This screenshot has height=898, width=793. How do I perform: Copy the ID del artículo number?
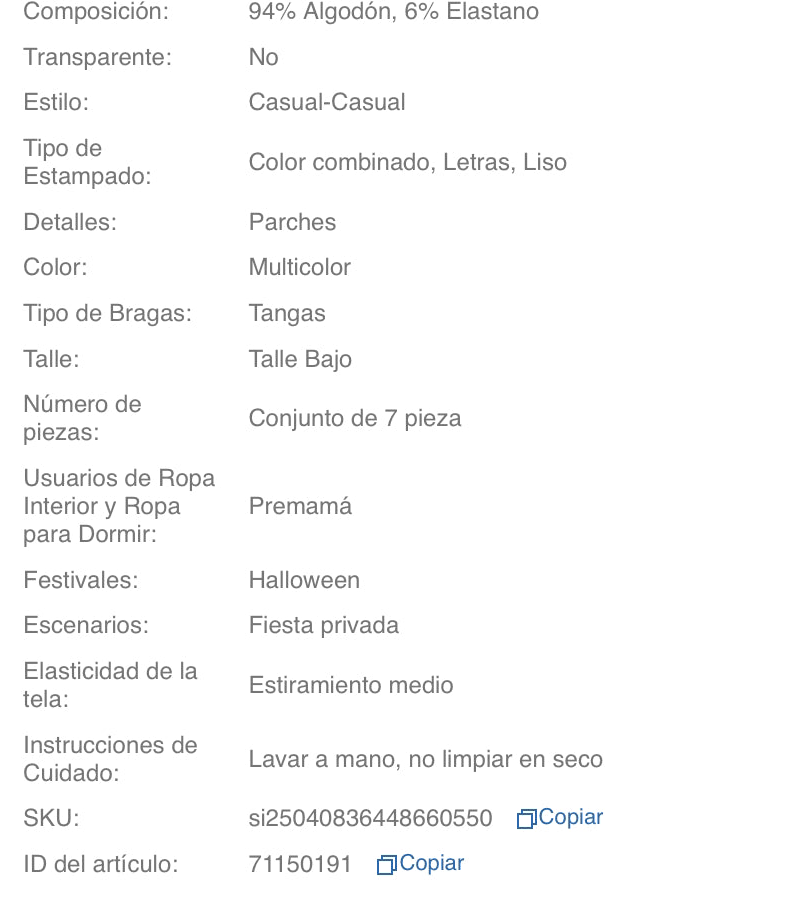(x=421, y=864)
